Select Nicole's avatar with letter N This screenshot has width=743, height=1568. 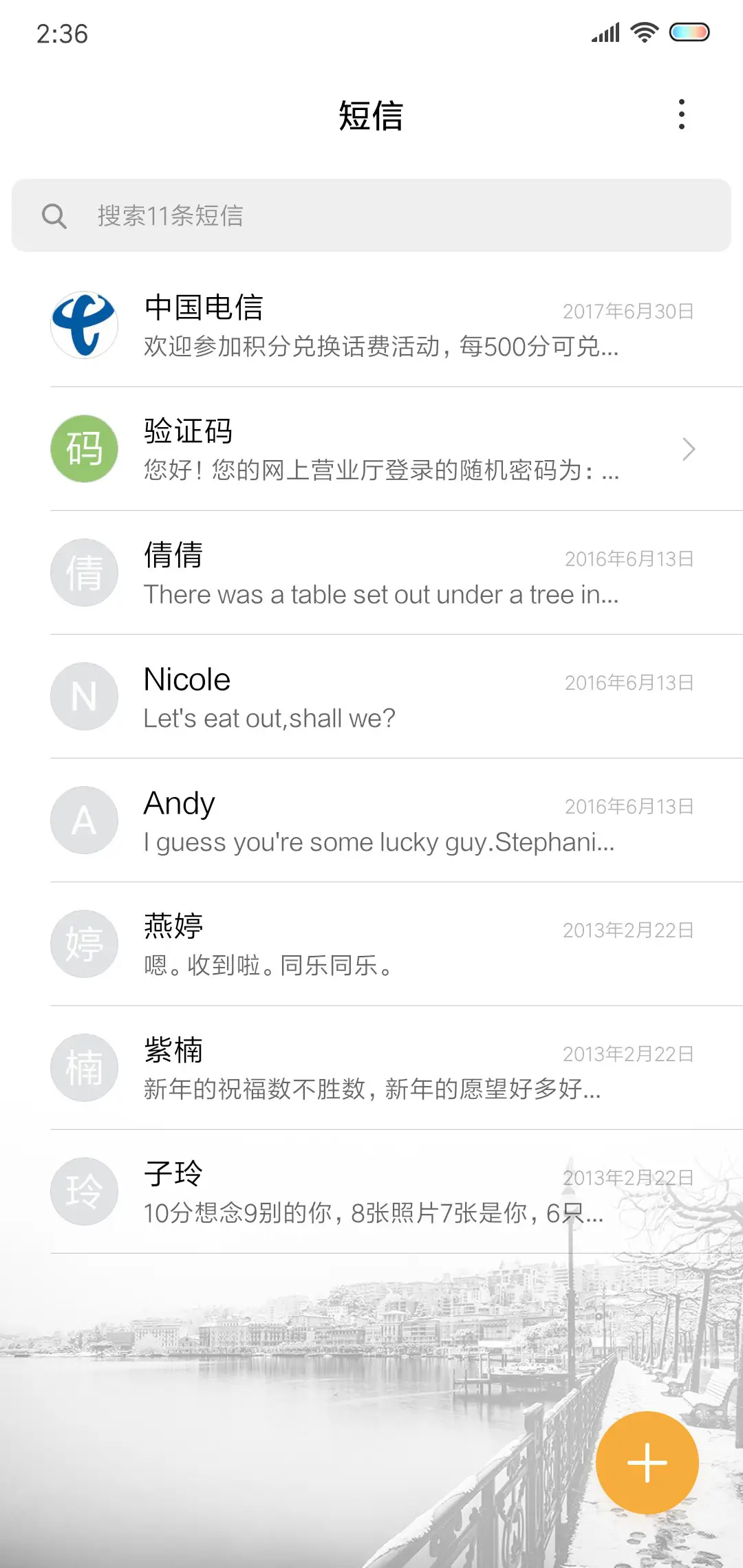coord(84,696)
